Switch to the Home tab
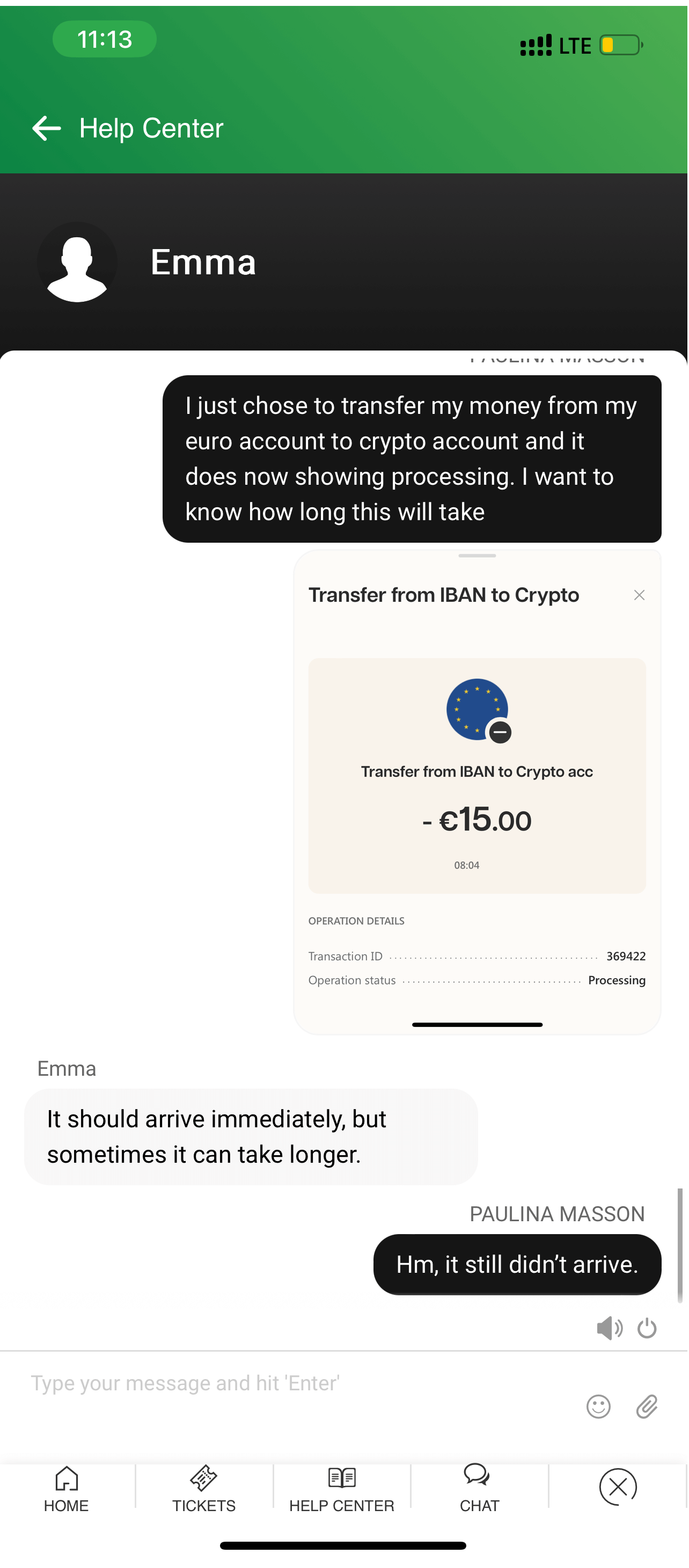Screen dimensions: 689x1568 pos(67,1489)
